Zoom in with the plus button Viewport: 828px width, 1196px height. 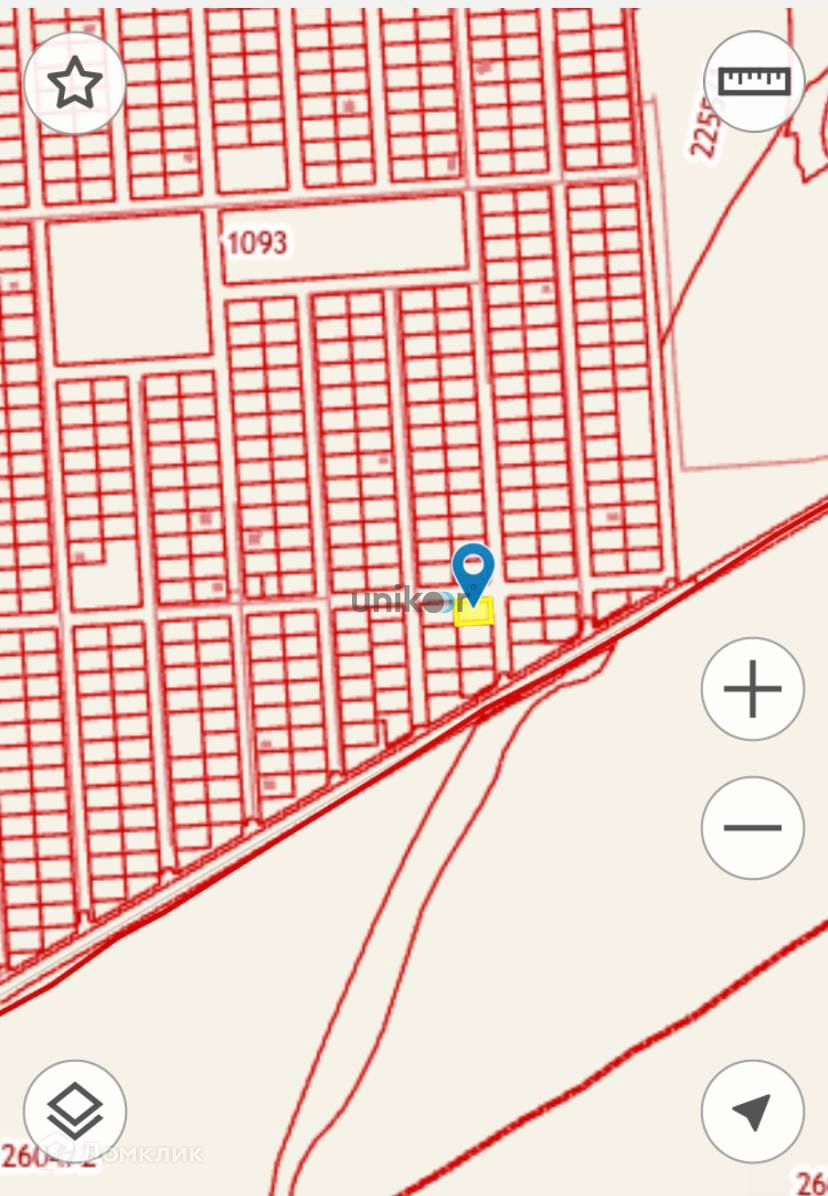753,689
